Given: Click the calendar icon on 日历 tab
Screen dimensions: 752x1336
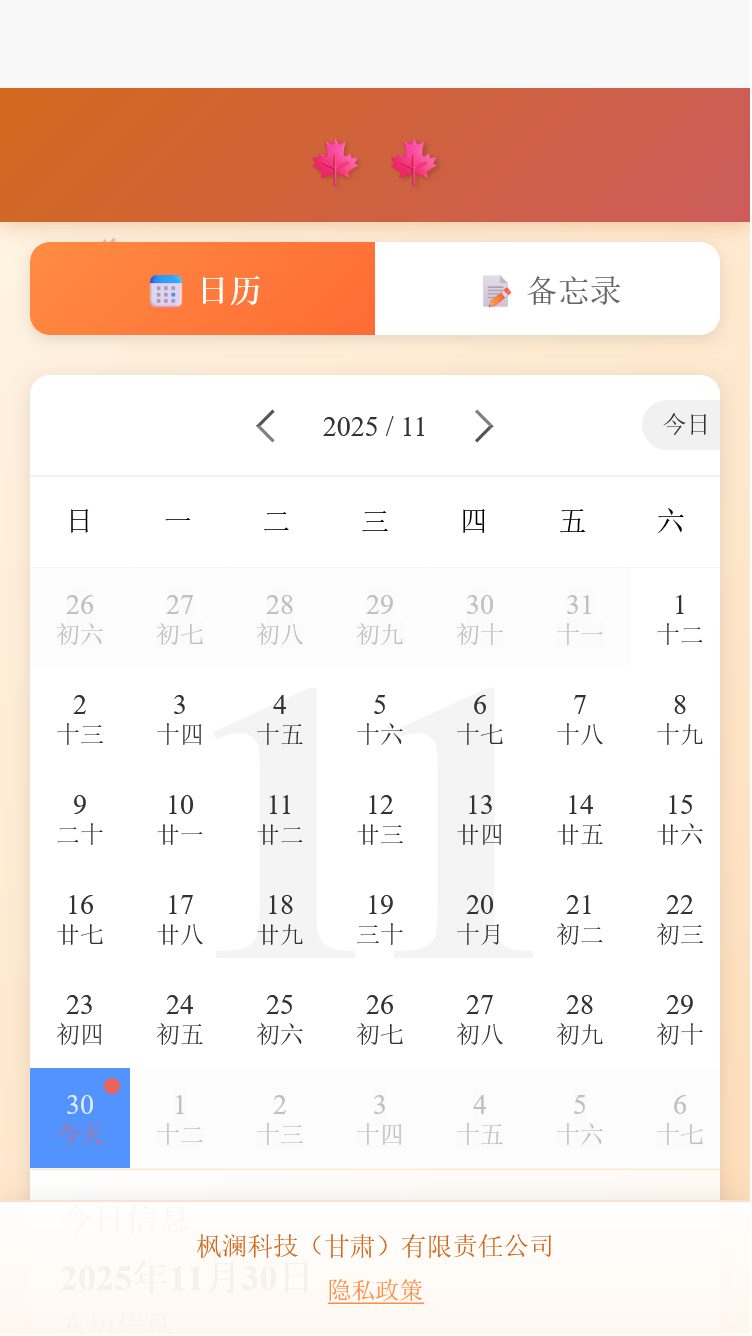Looking at the screenshot, I should [x=165, y=289].
